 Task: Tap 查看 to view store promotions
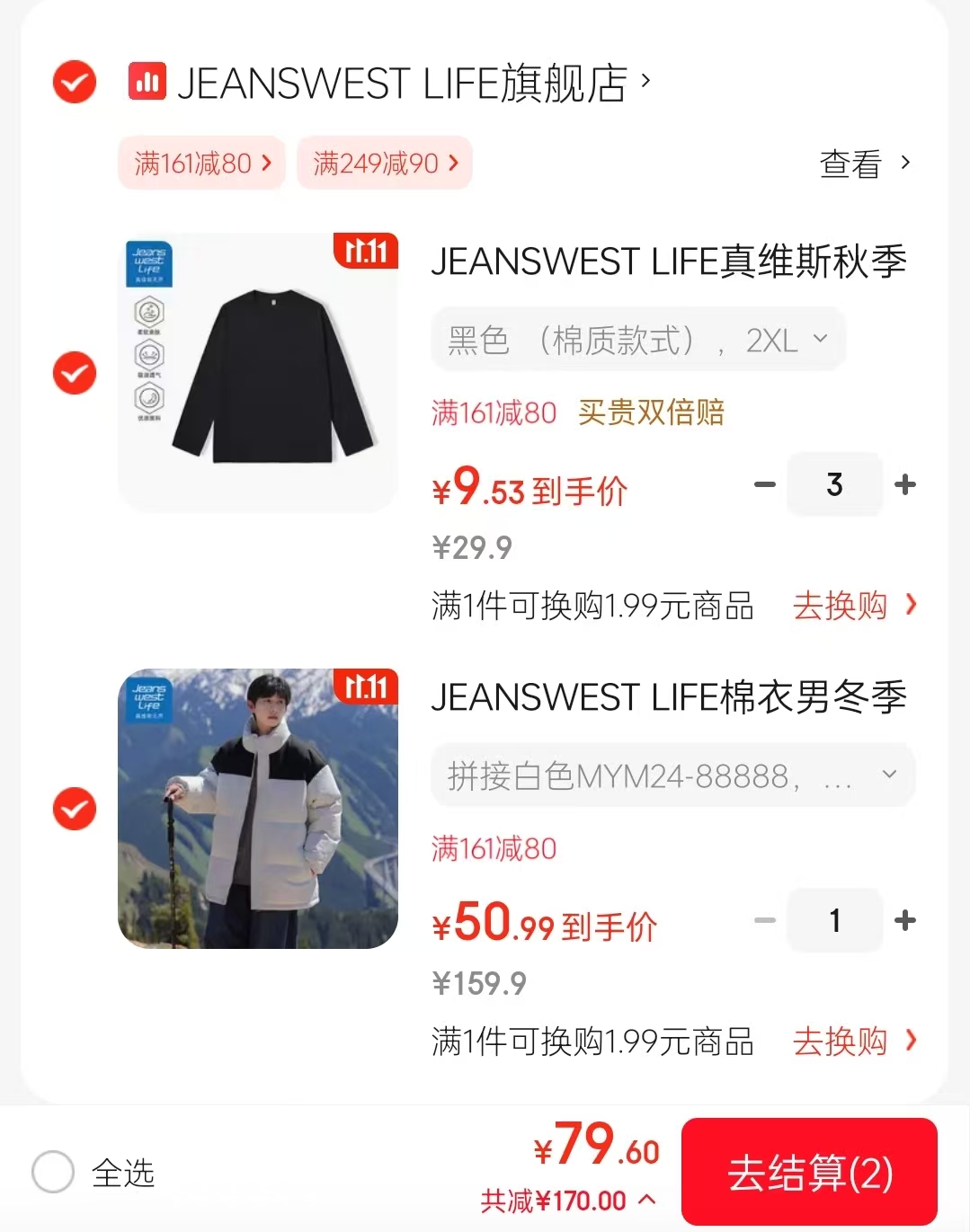(x=864, y=164)
